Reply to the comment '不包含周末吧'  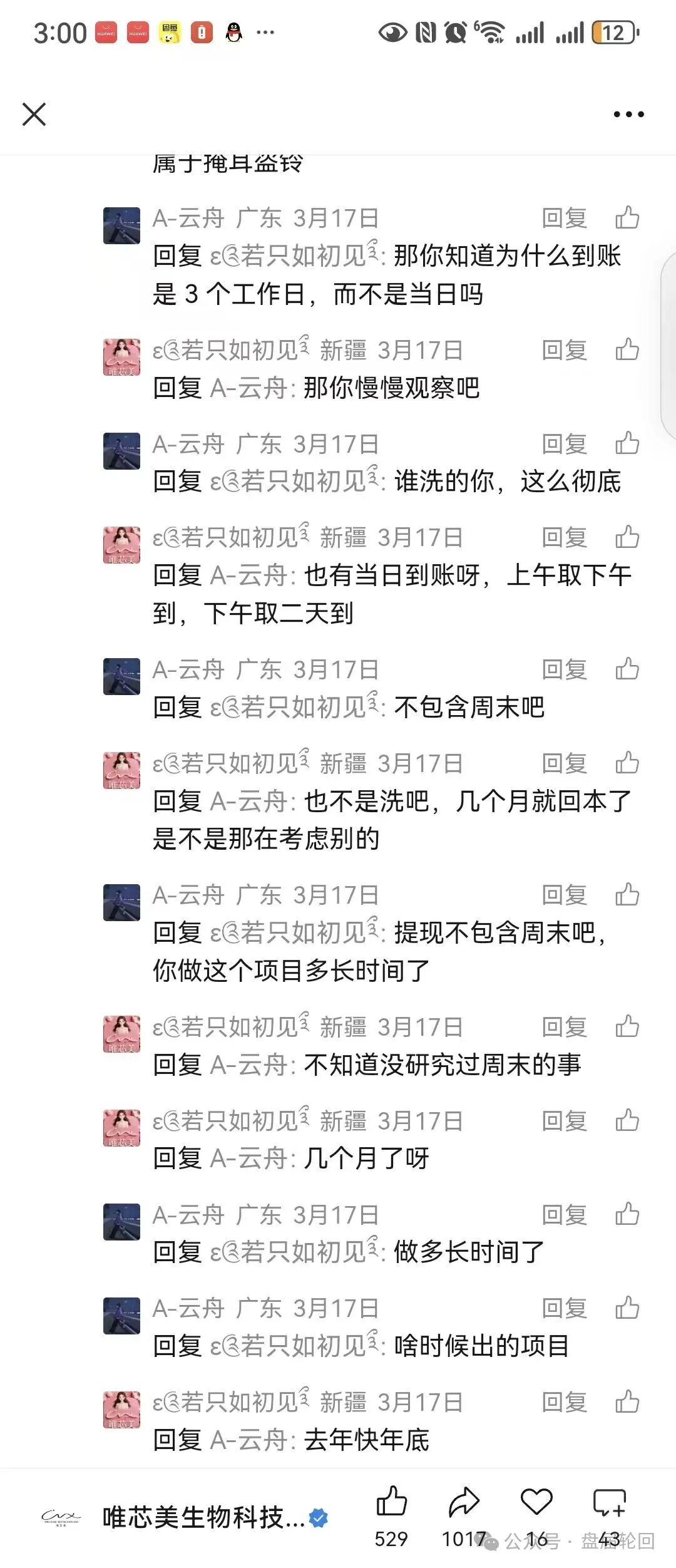pos(564,669)
